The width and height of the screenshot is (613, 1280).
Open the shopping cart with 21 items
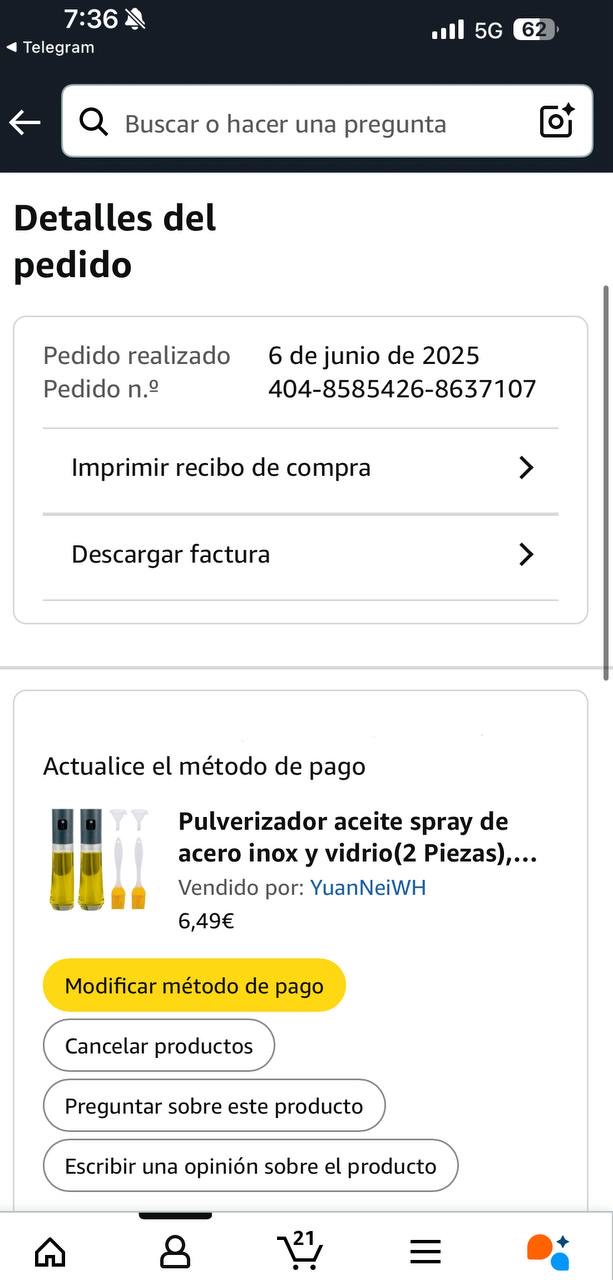300,1250
